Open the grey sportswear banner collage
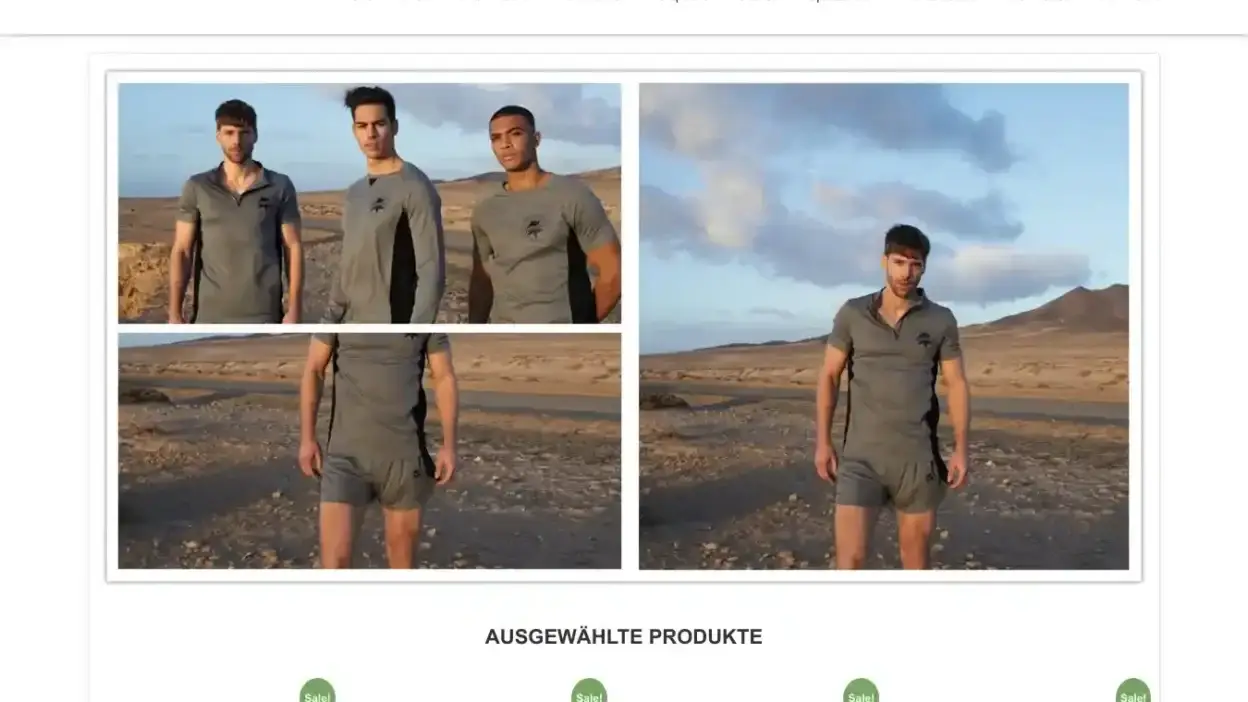 (x=624, y=326)
